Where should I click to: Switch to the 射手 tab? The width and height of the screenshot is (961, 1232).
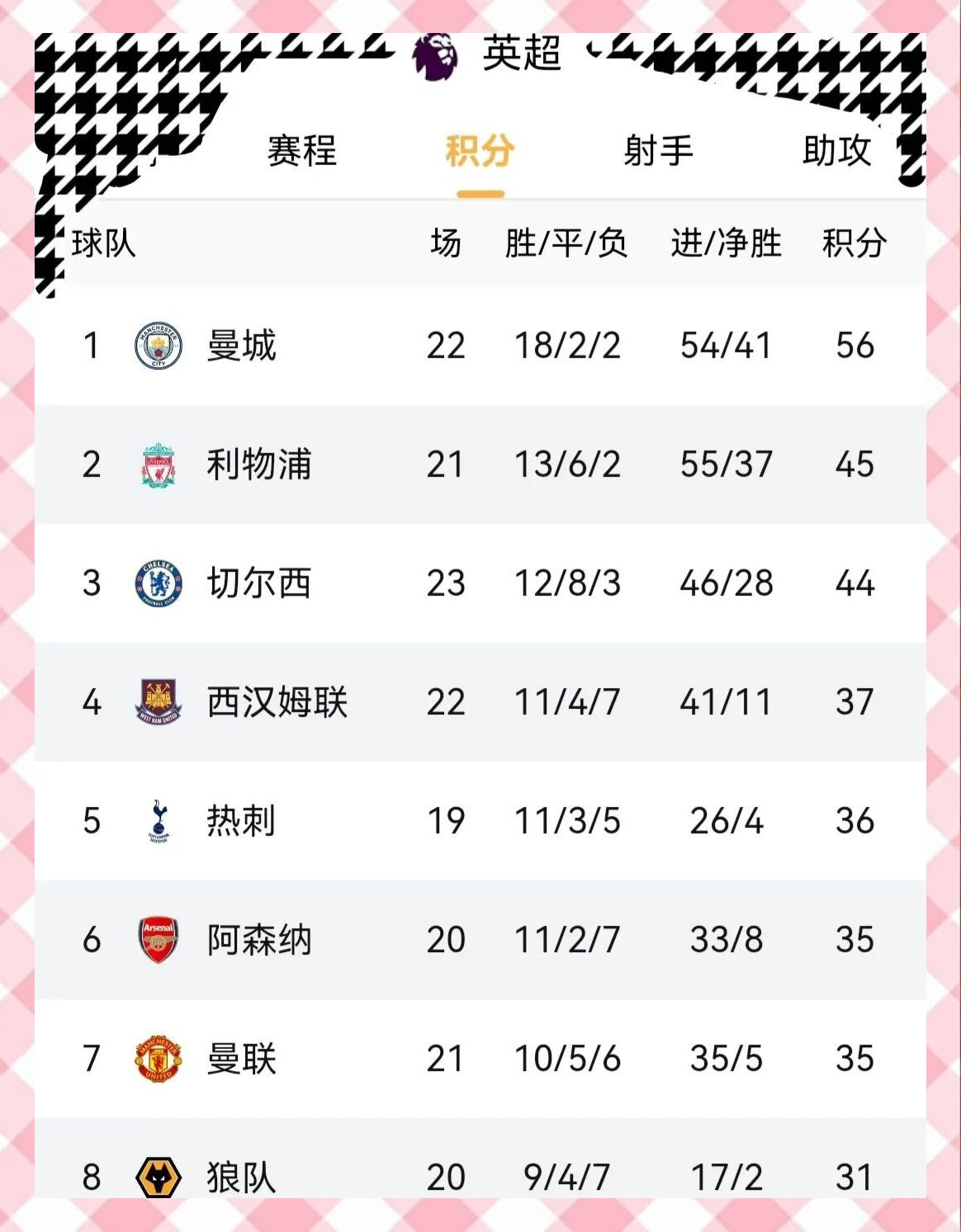pyautogui.click(x=656, y=153)
